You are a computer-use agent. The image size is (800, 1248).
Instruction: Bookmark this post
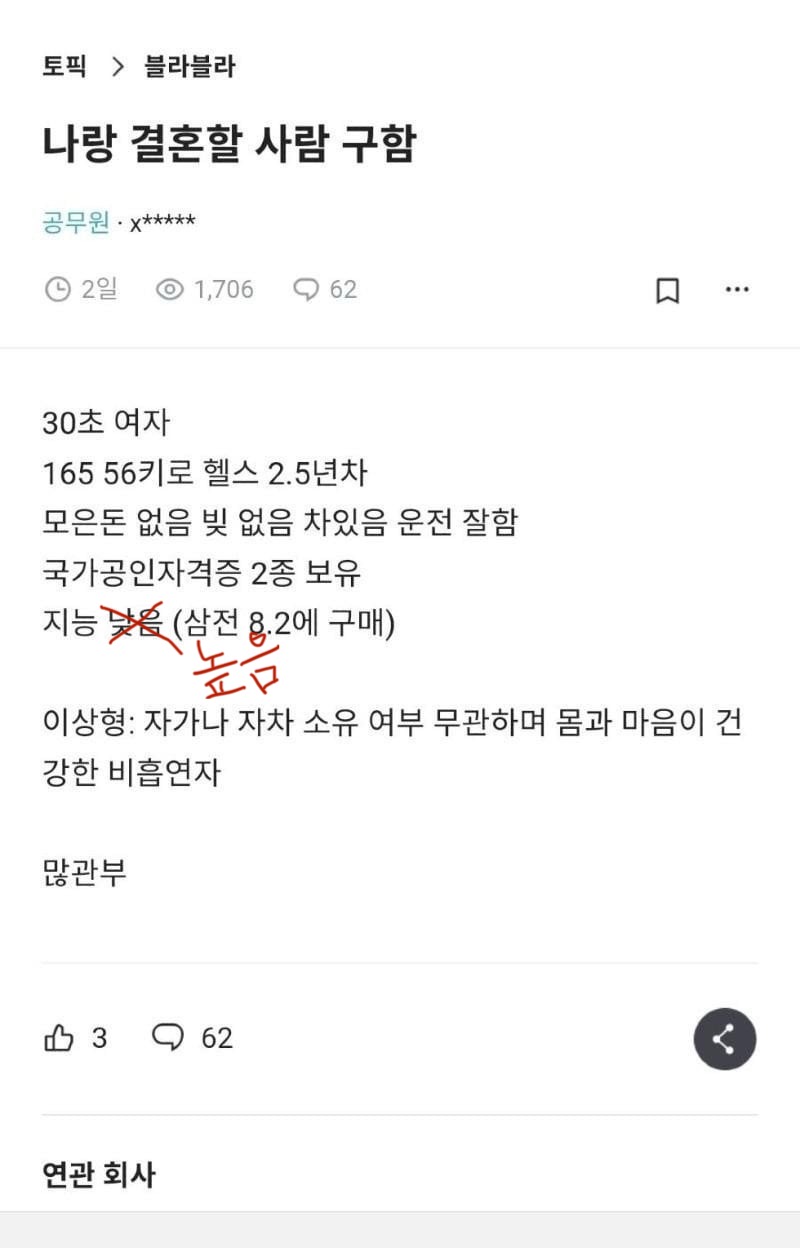tap(667, 290)
